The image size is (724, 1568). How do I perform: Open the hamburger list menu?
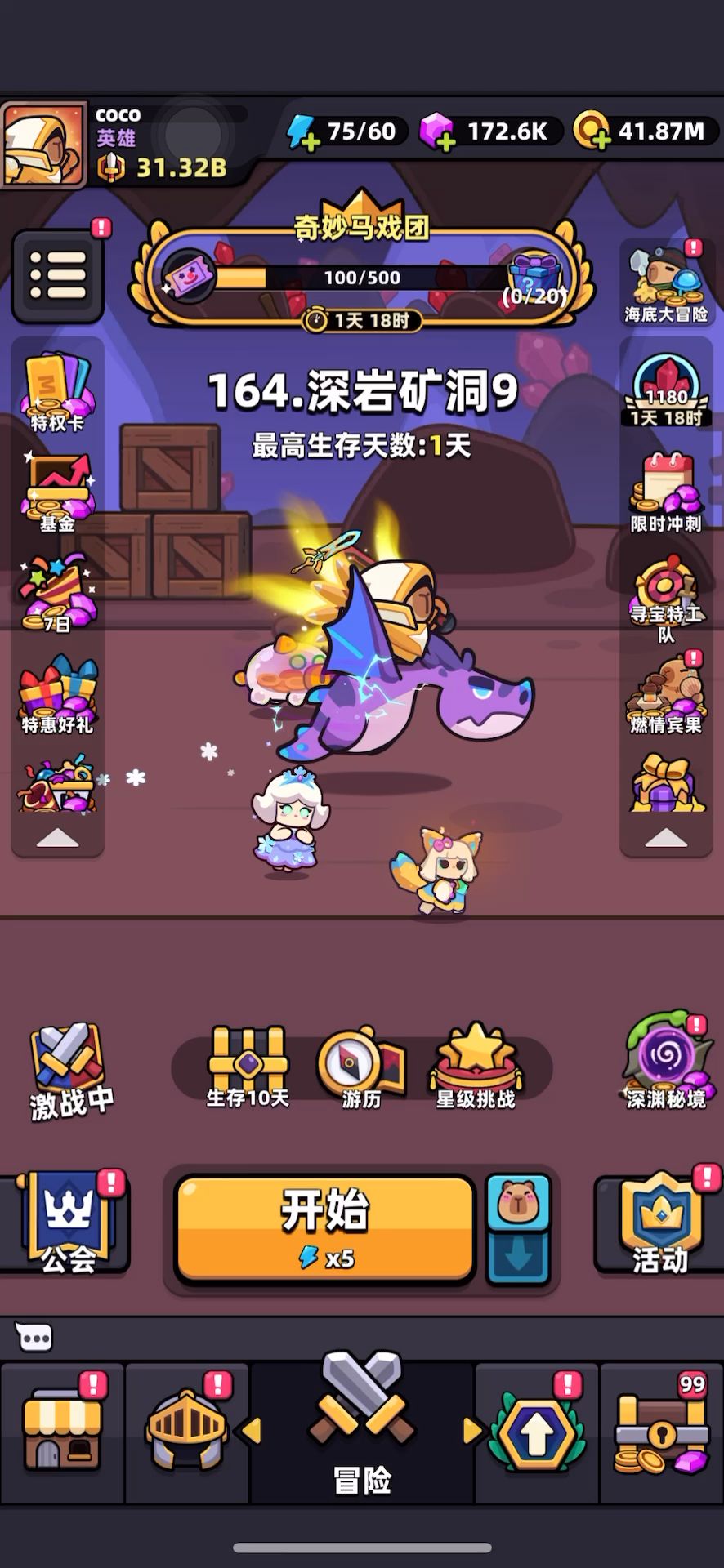coord(57,275)
